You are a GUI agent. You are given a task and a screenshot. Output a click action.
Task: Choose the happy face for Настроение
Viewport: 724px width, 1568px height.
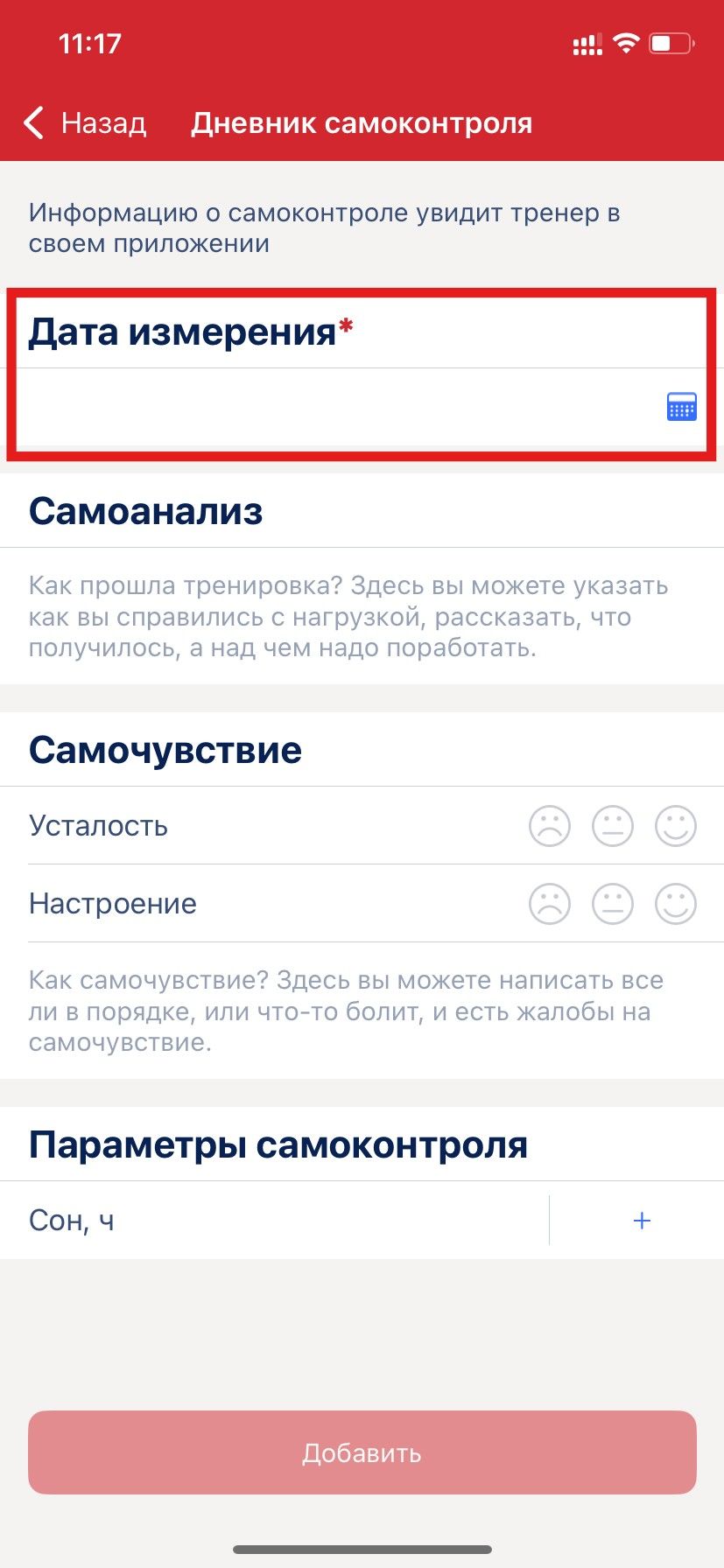(x=676, y=904)
